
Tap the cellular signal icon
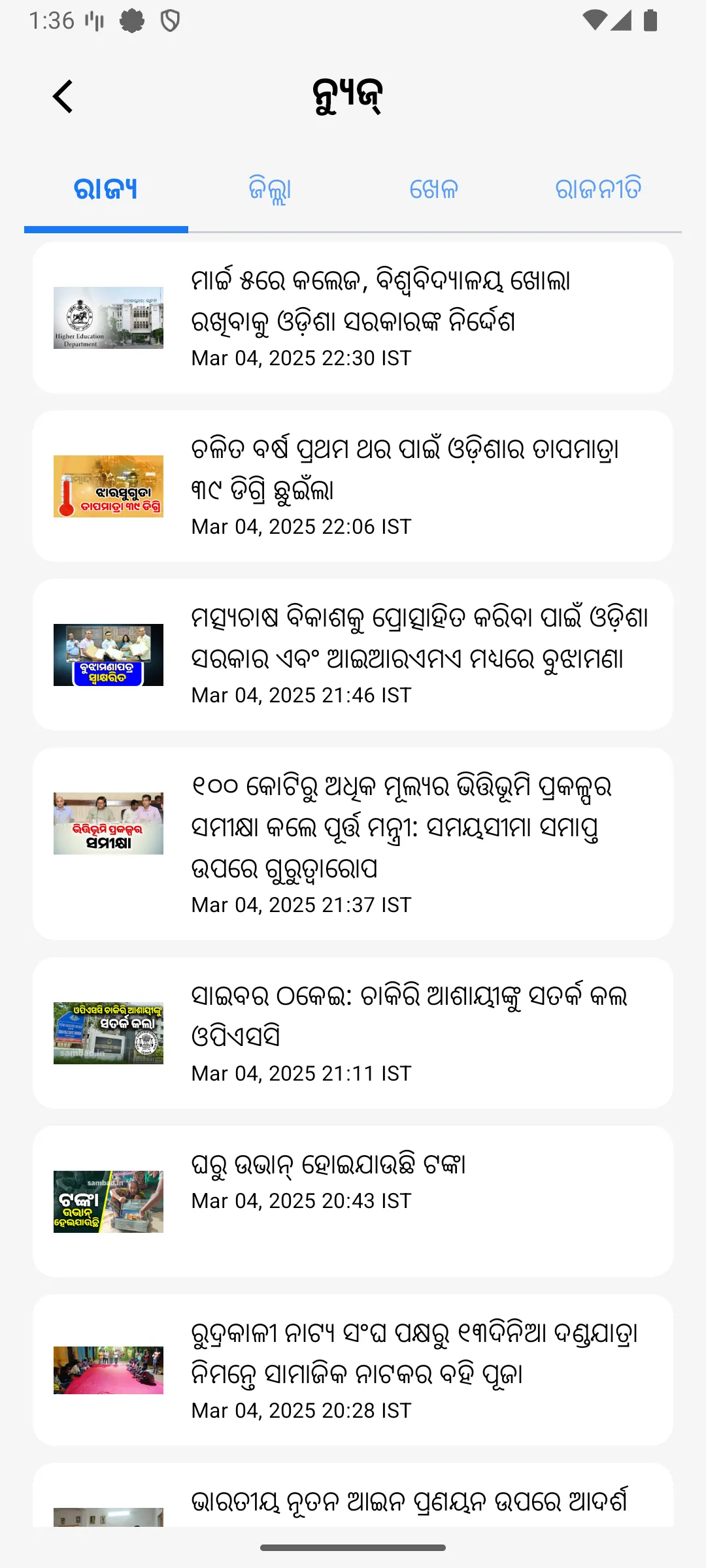(x=621, y=20)
